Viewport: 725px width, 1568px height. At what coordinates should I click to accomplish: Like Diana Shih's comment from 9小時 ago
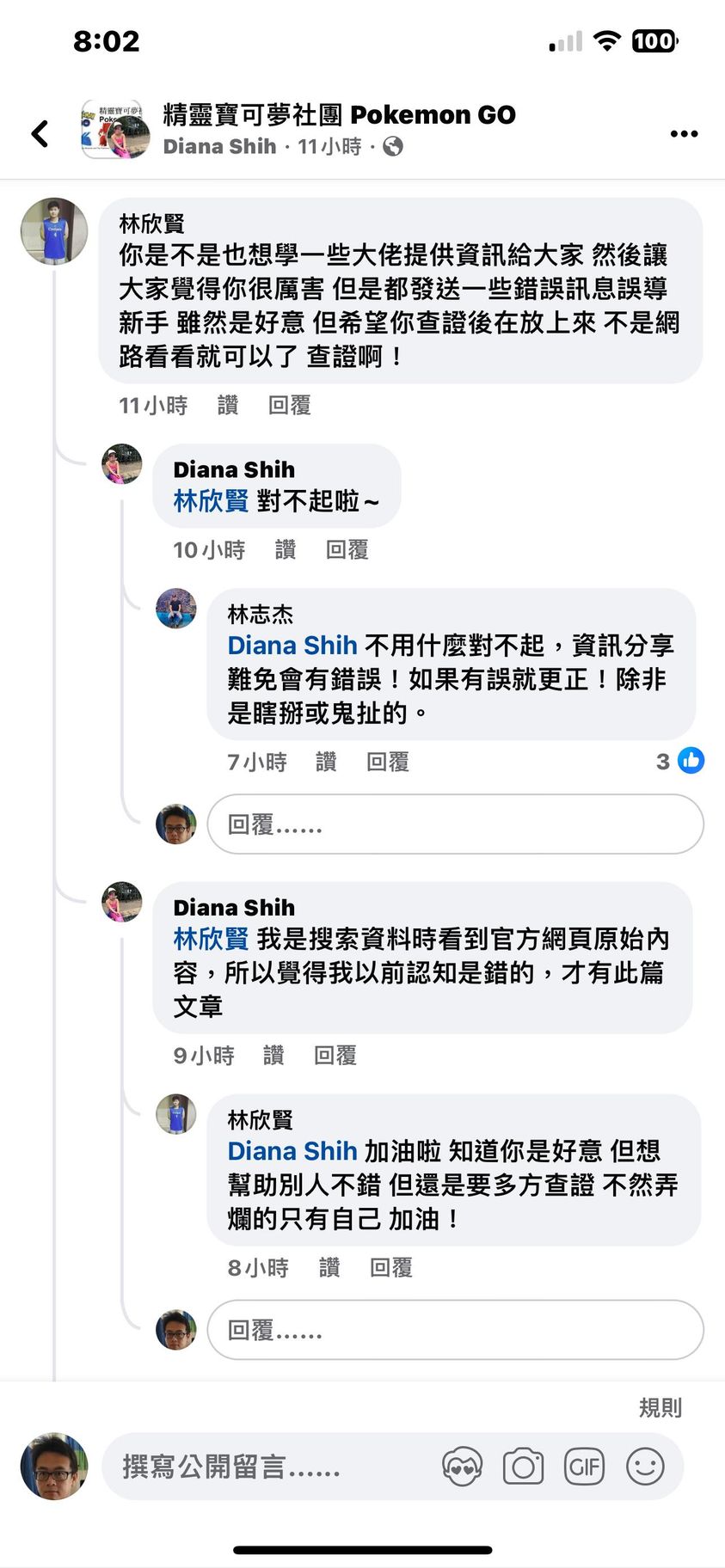[x=273, y=1056]
